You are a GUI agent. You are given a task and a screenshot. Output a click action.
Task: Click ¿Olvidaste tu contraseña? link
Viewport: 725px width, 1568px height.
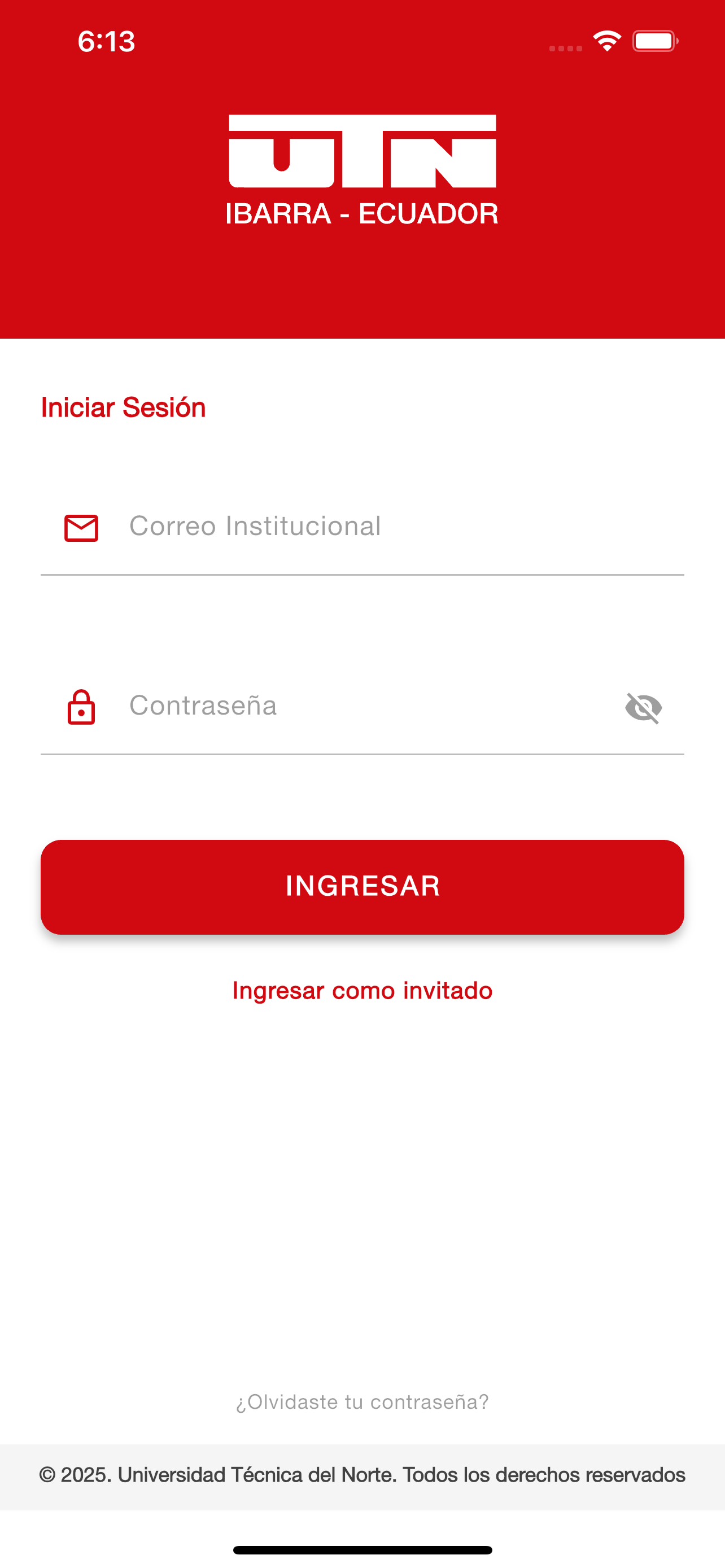pos(361,1400)
